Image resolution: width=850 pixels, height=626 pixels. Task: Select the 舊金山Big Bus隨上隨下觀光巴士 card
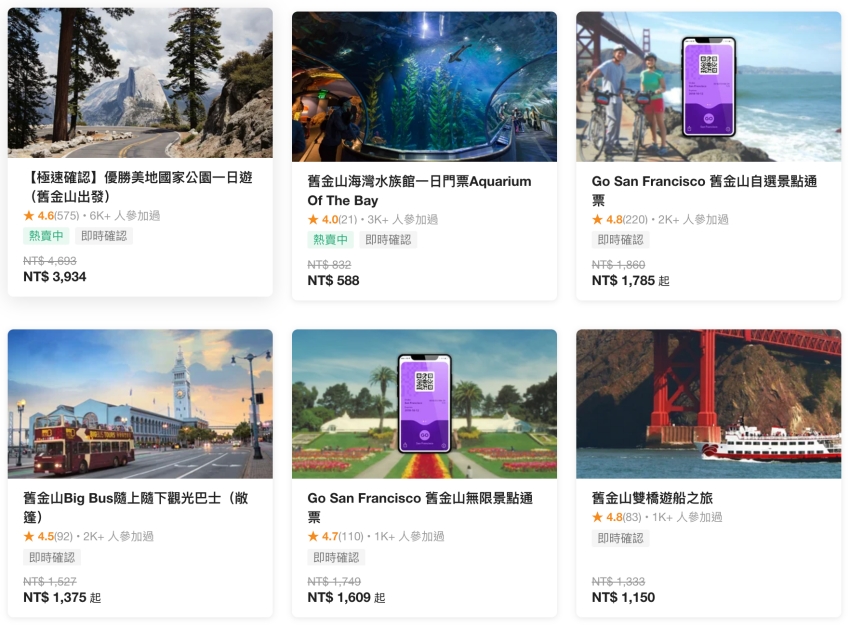click(x=140, y=506)
